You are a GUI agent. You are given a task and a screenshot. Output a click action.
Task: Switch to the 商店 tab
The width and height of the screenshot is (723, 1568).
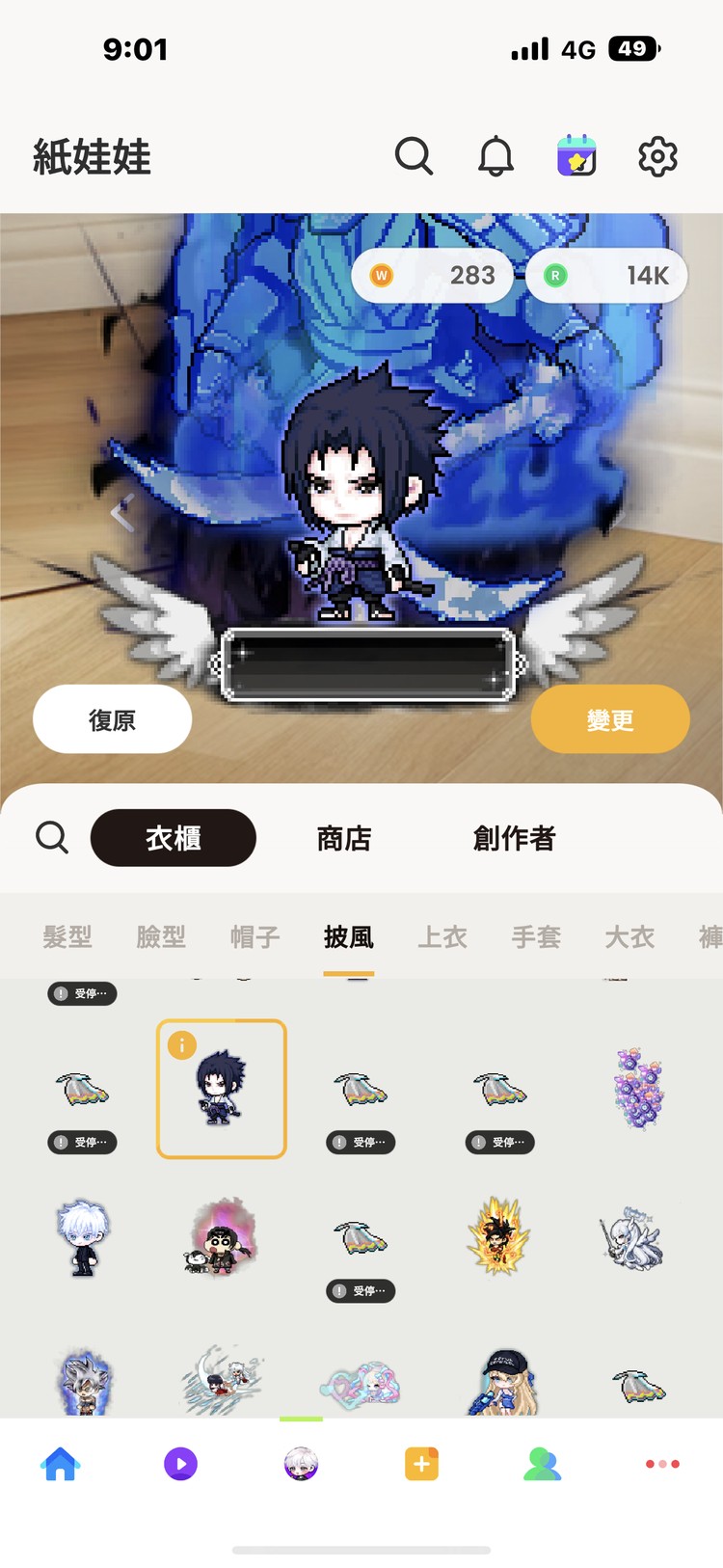[x=343, y=838]
